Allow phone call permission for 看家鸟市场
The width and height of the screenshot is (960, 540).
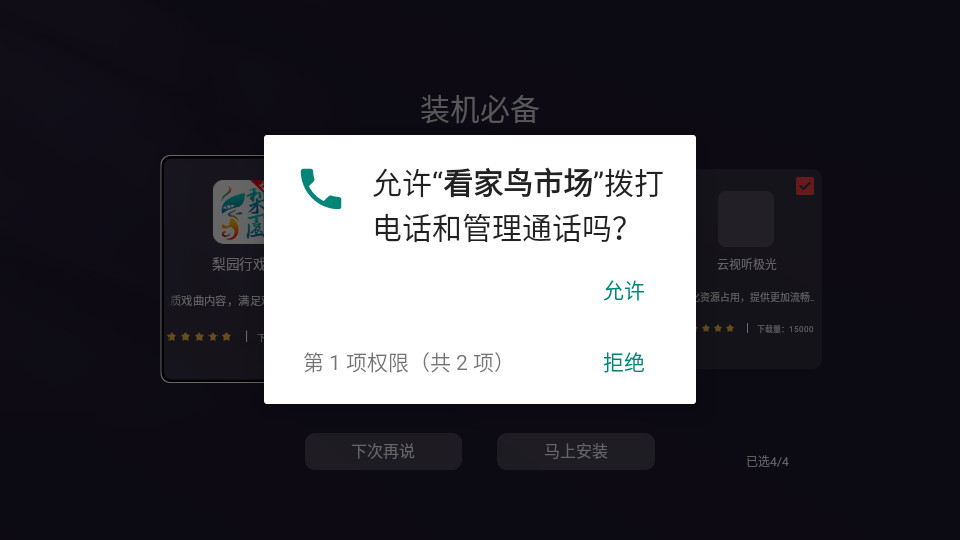[x=624, y=291]
